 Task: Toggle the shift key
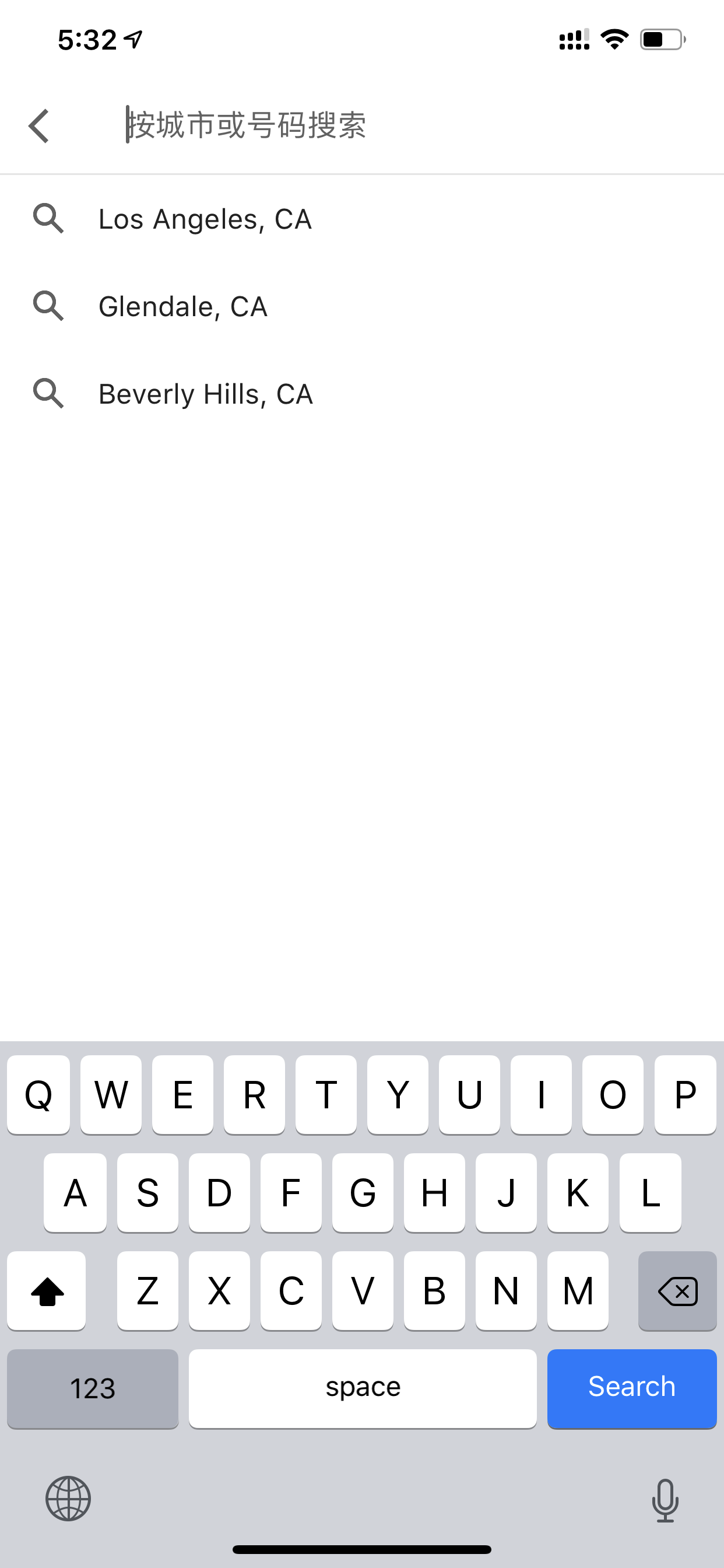pos(46,1290)
